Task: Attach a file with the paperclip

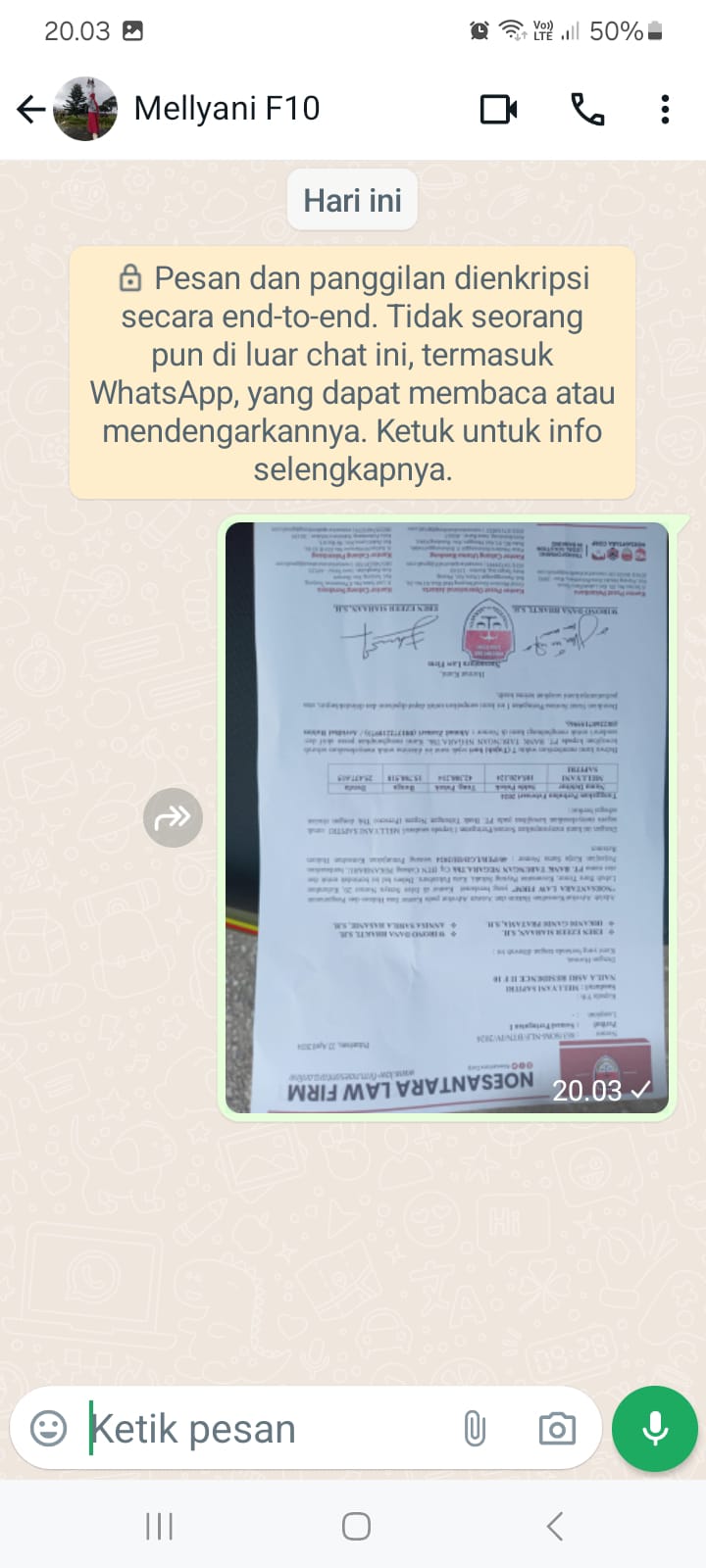Action: tap(475, 1429)
